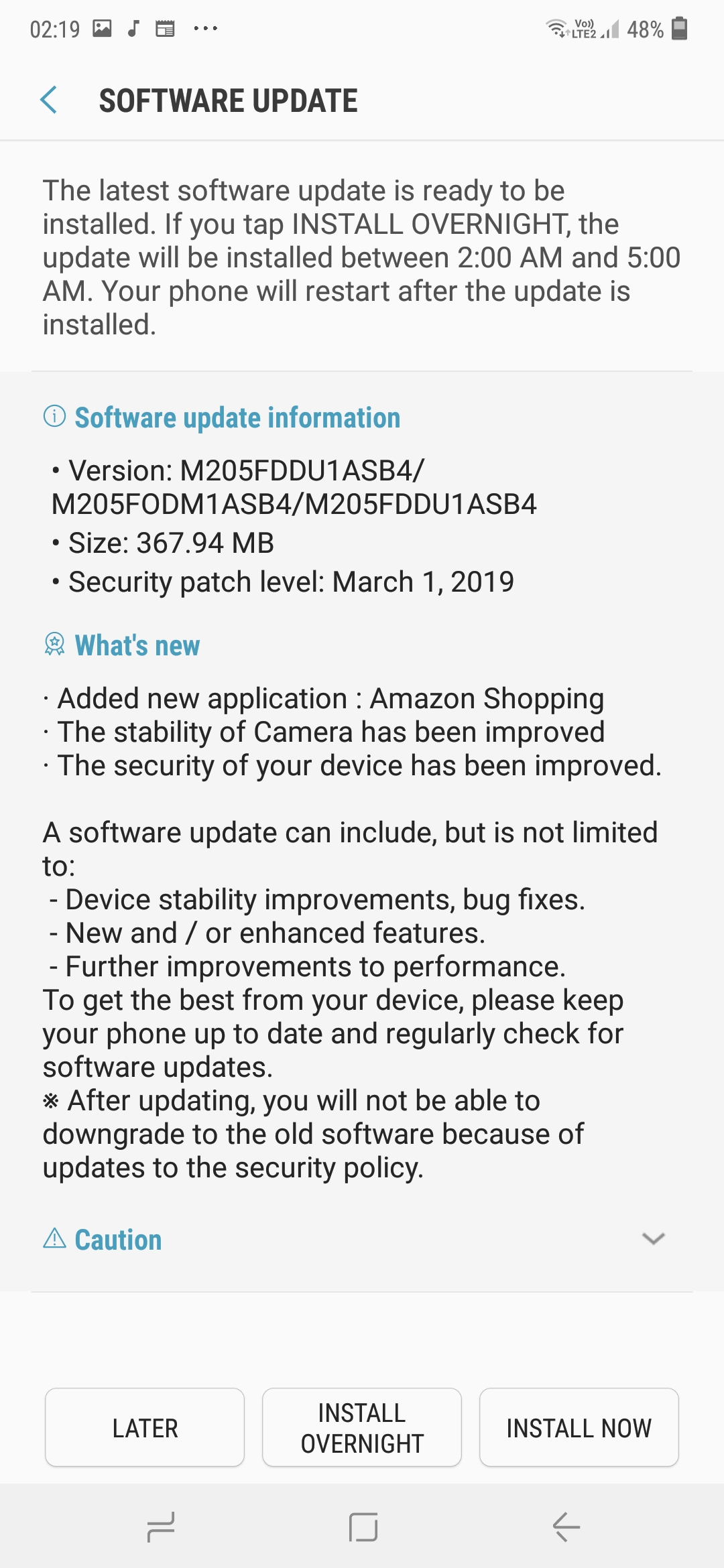Screen dimensions: 724x1568
Task: Start update with Install Now
Action: click(x=579, y=1428)
